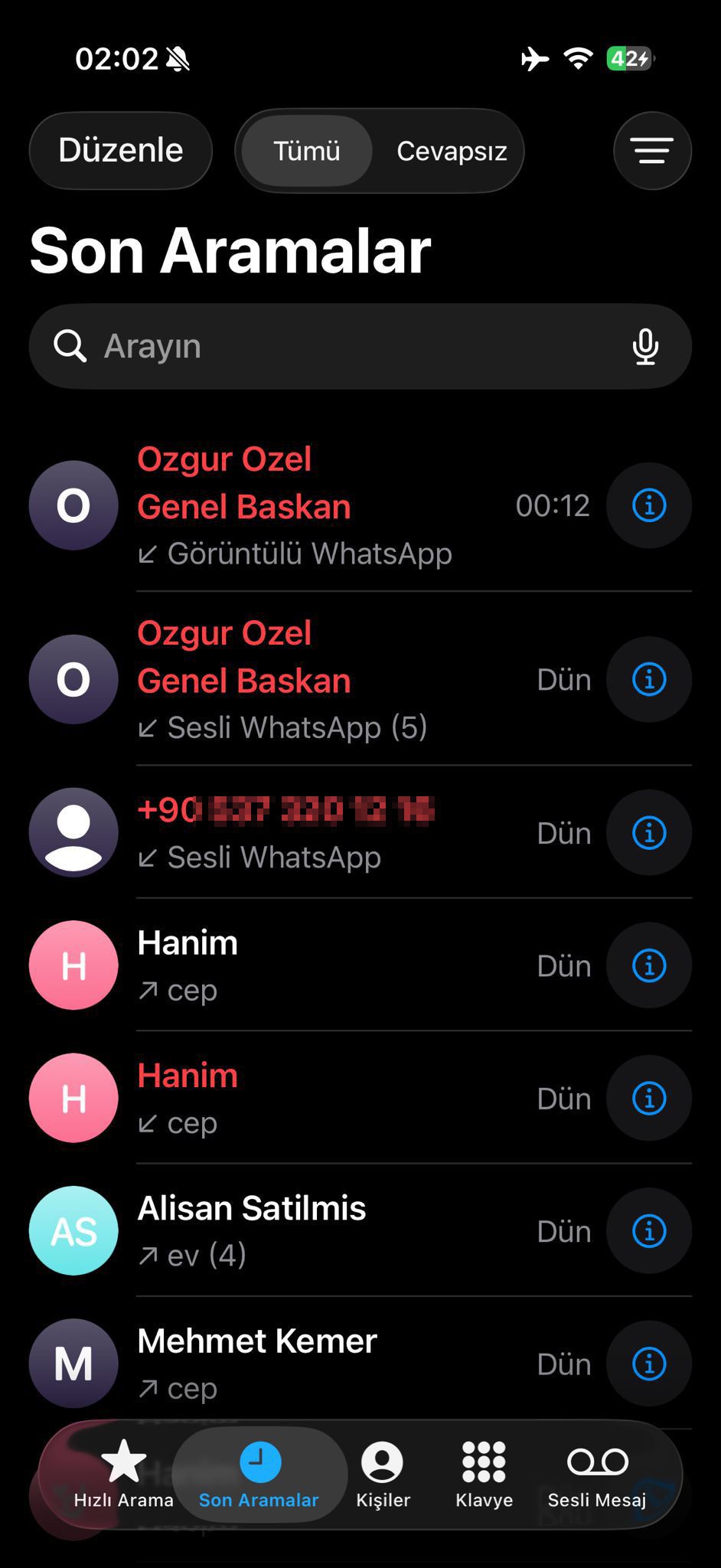721x1568 pixels.
Task: Open info for Sesli WhatsApp (5) call
Action: pyautogui.click(x=648, y=679)
